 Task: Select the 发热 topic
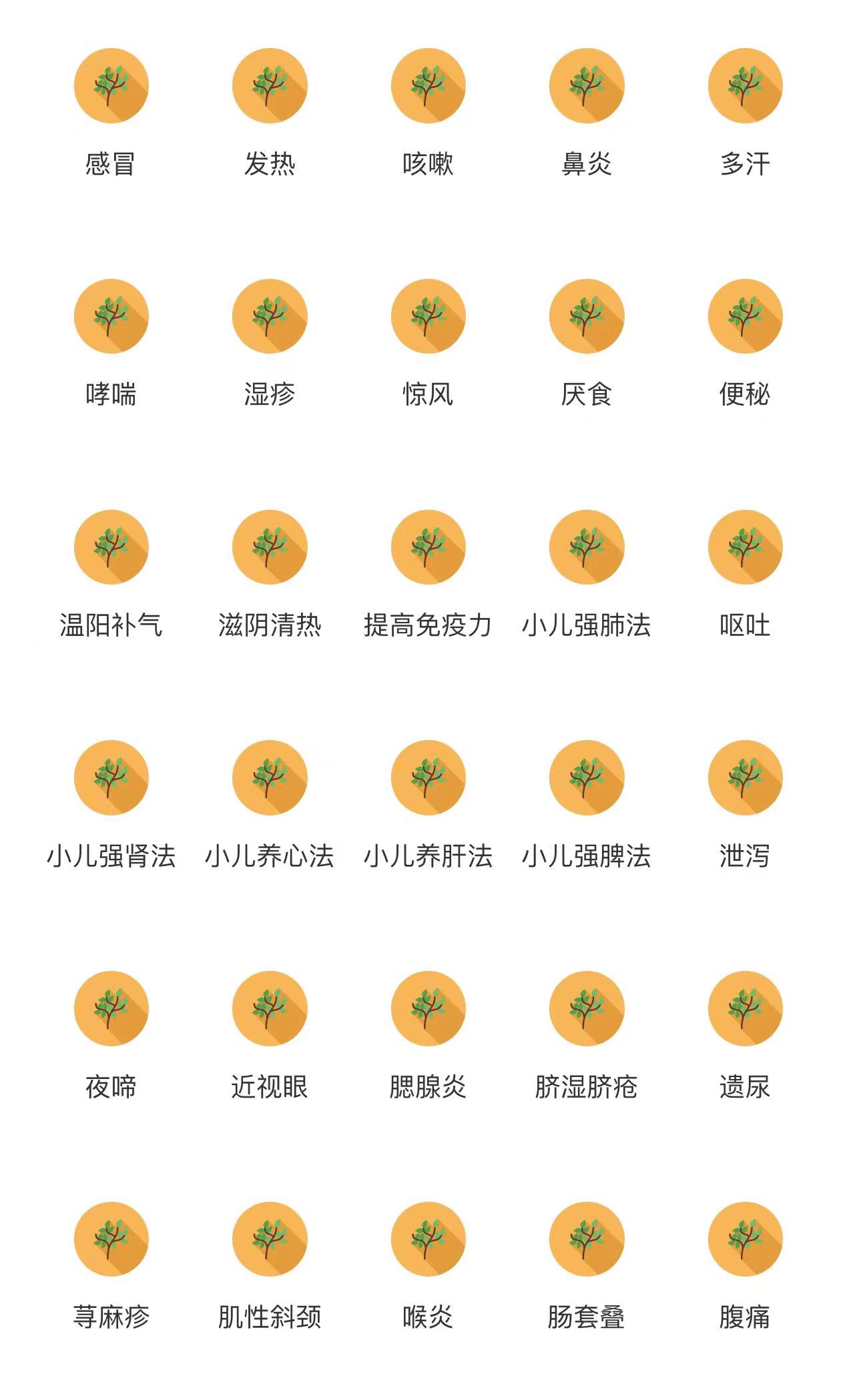270,86
